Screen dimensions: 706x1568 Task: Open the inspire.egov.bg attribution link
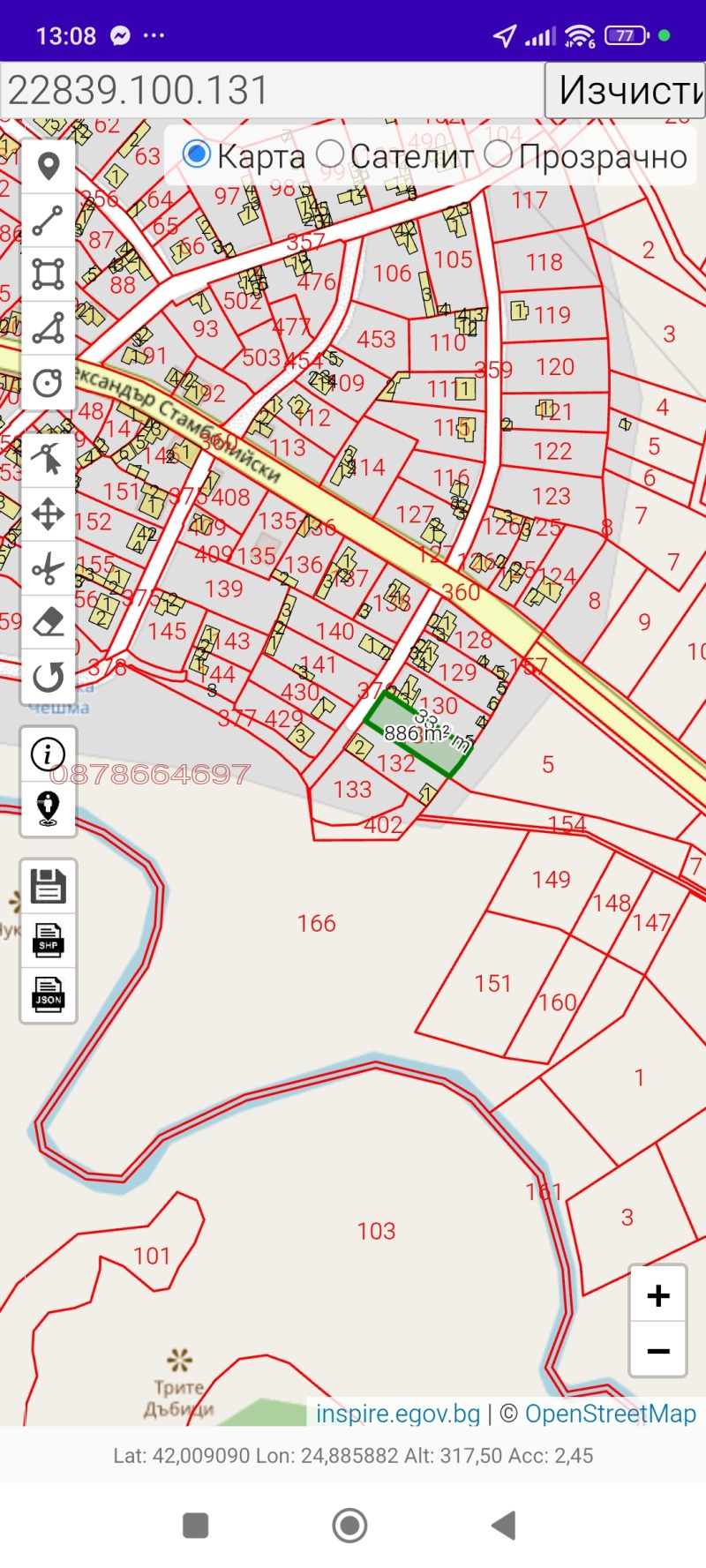(398, 1414)
